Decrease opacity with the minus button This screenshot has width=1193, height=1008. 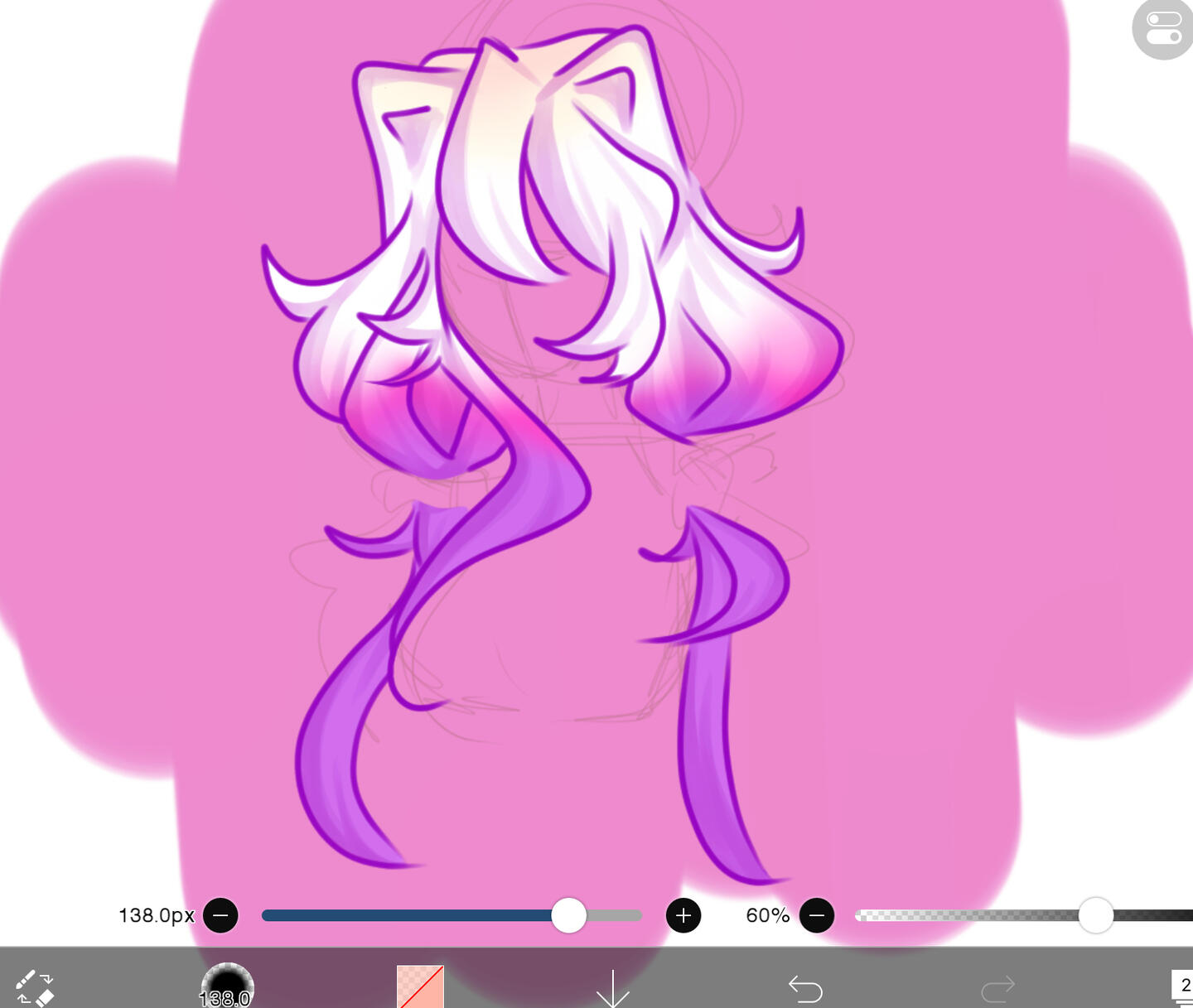point(817,915)
